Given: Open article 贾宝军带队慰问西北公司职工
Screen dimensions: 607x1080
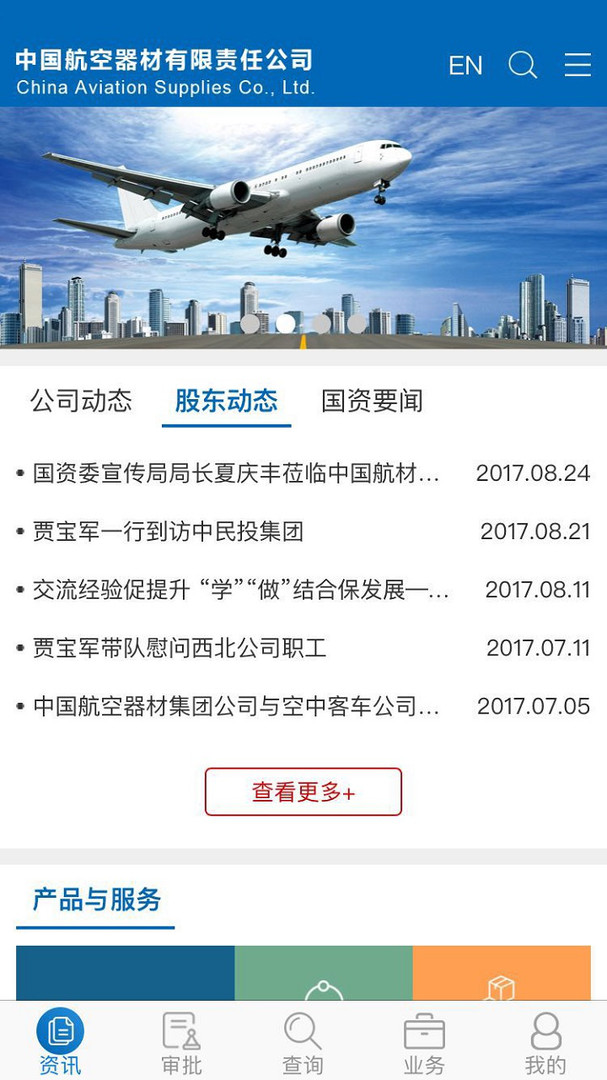Looking at the screenshot, I should click(180, 648).
